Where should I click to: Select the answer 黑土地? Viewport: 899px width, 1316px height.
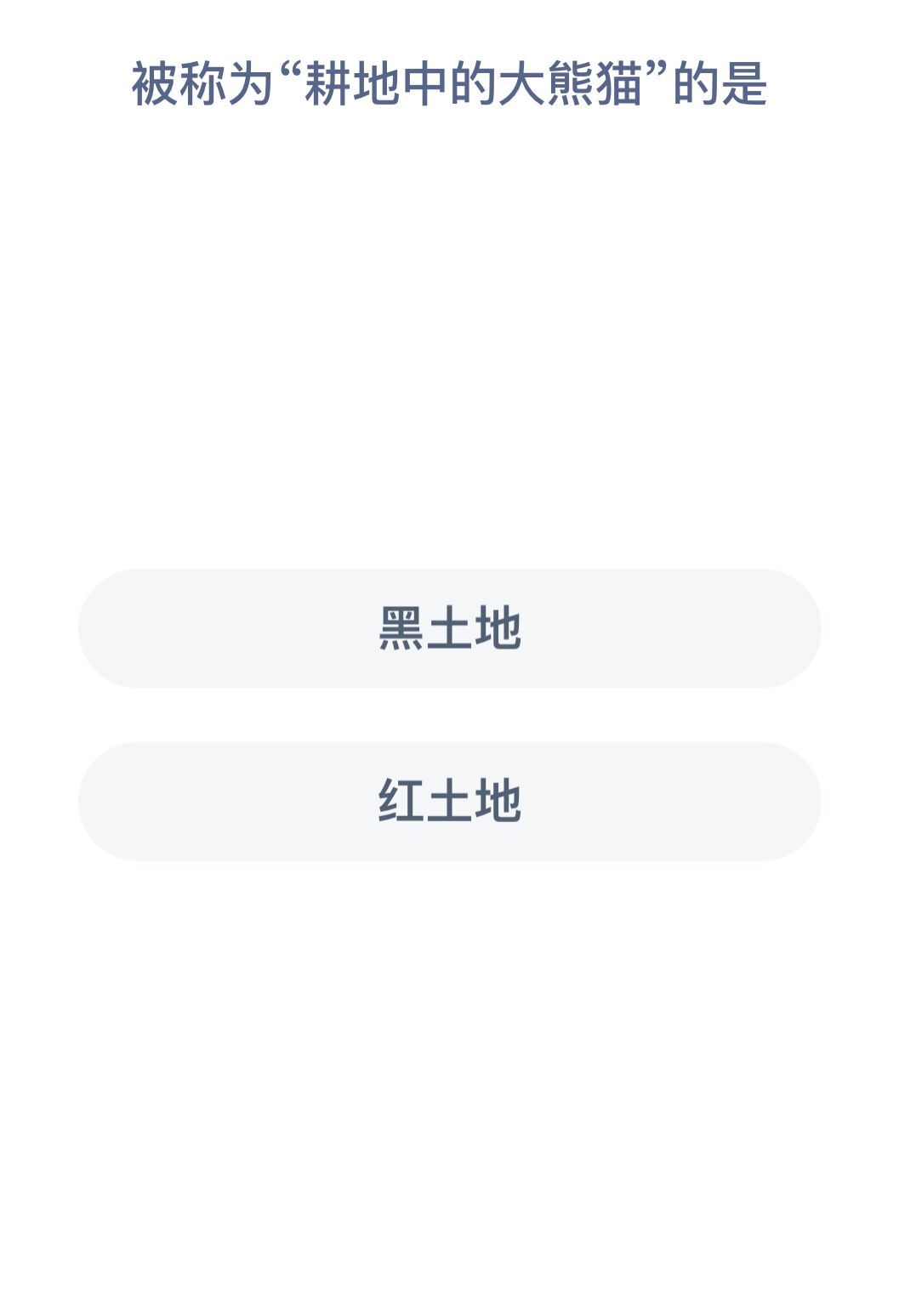point(449,628)
